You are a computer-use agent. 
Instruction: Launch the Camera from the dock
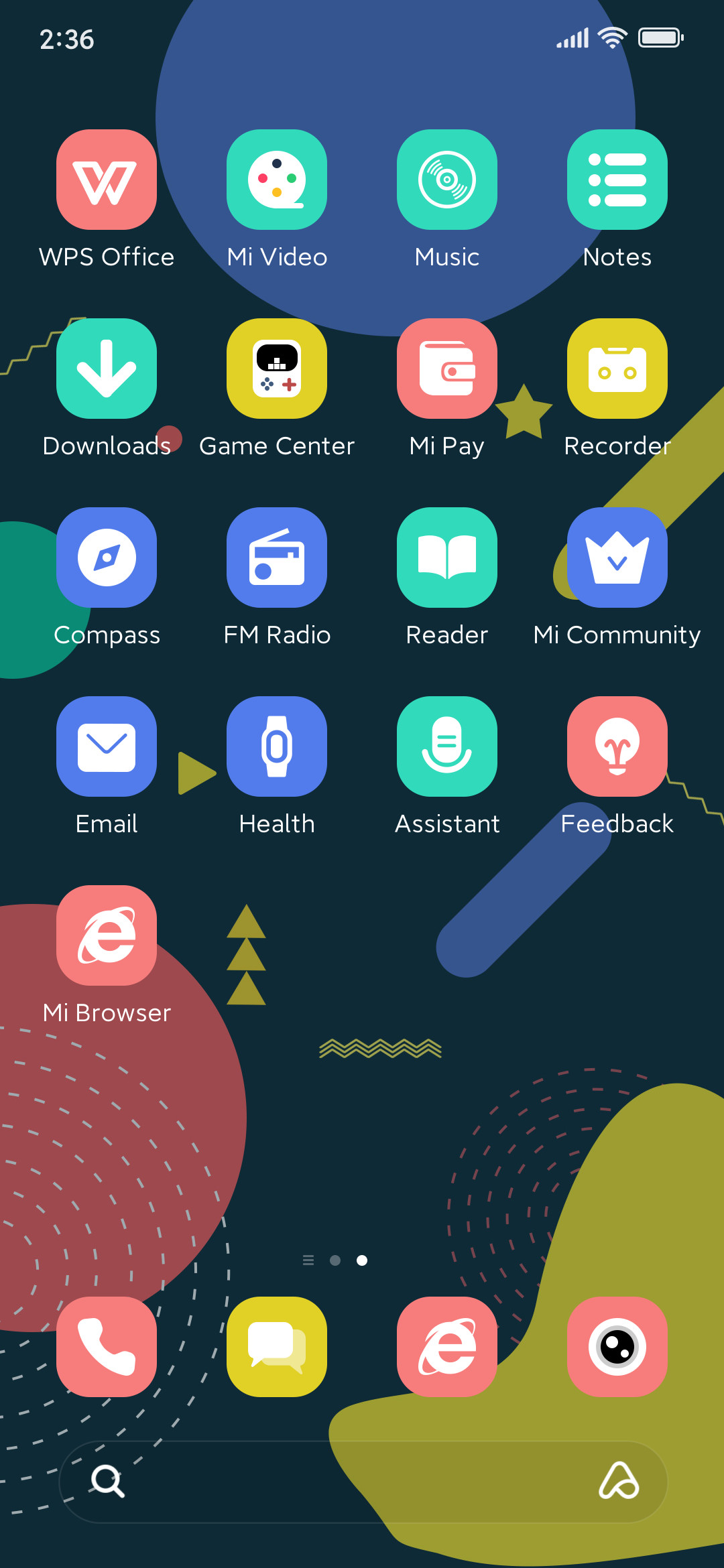tap(617, 1347)
